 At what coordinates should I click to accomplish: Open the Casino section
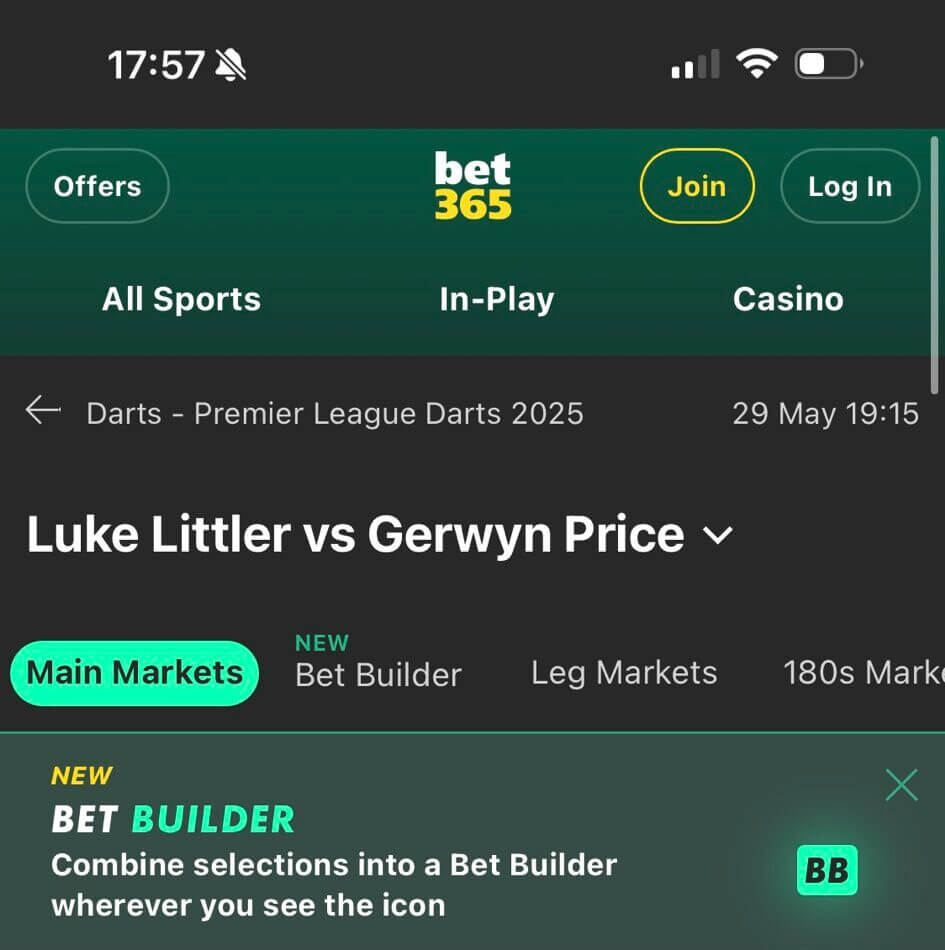pos(787,299)
